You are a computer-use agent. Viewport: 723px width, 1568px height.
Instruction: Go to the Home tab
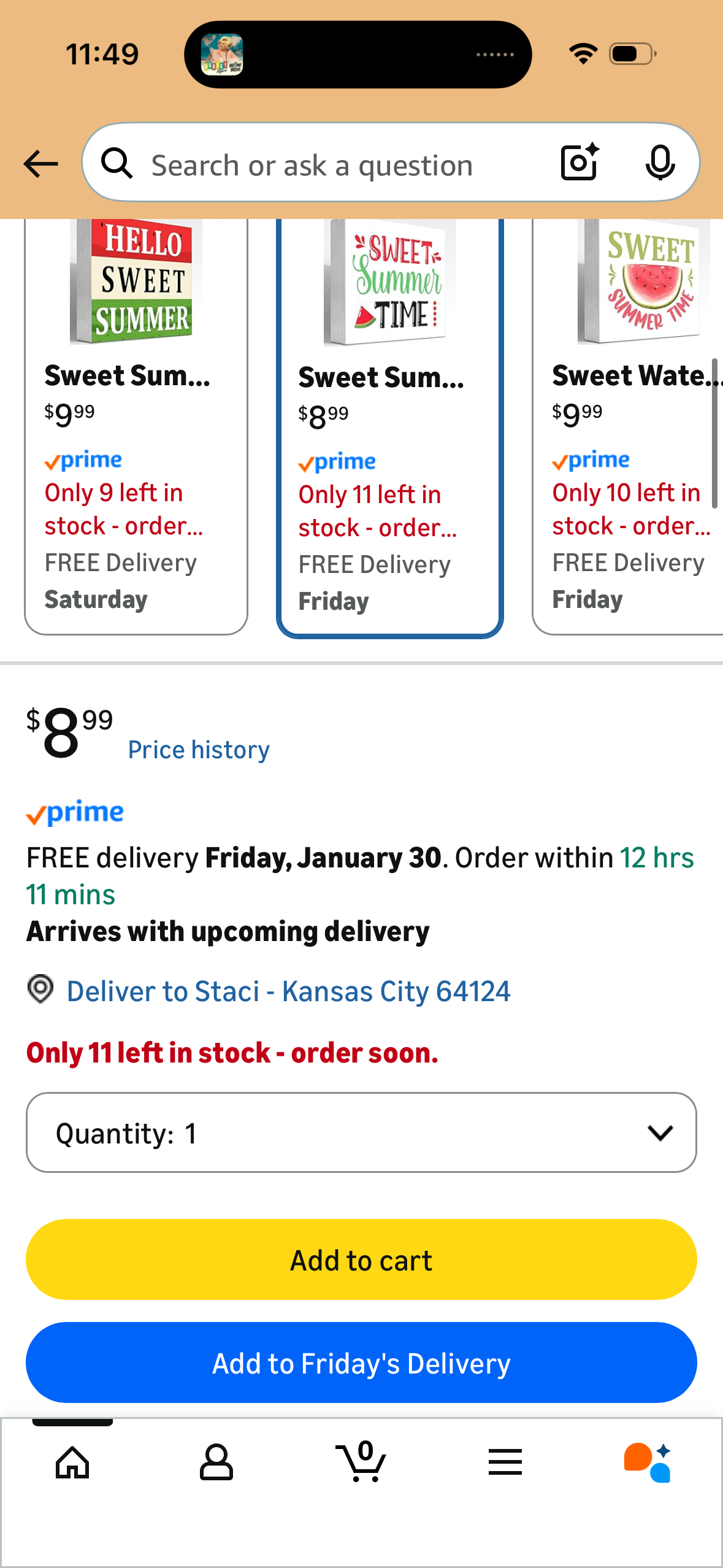pos(72,1462)
